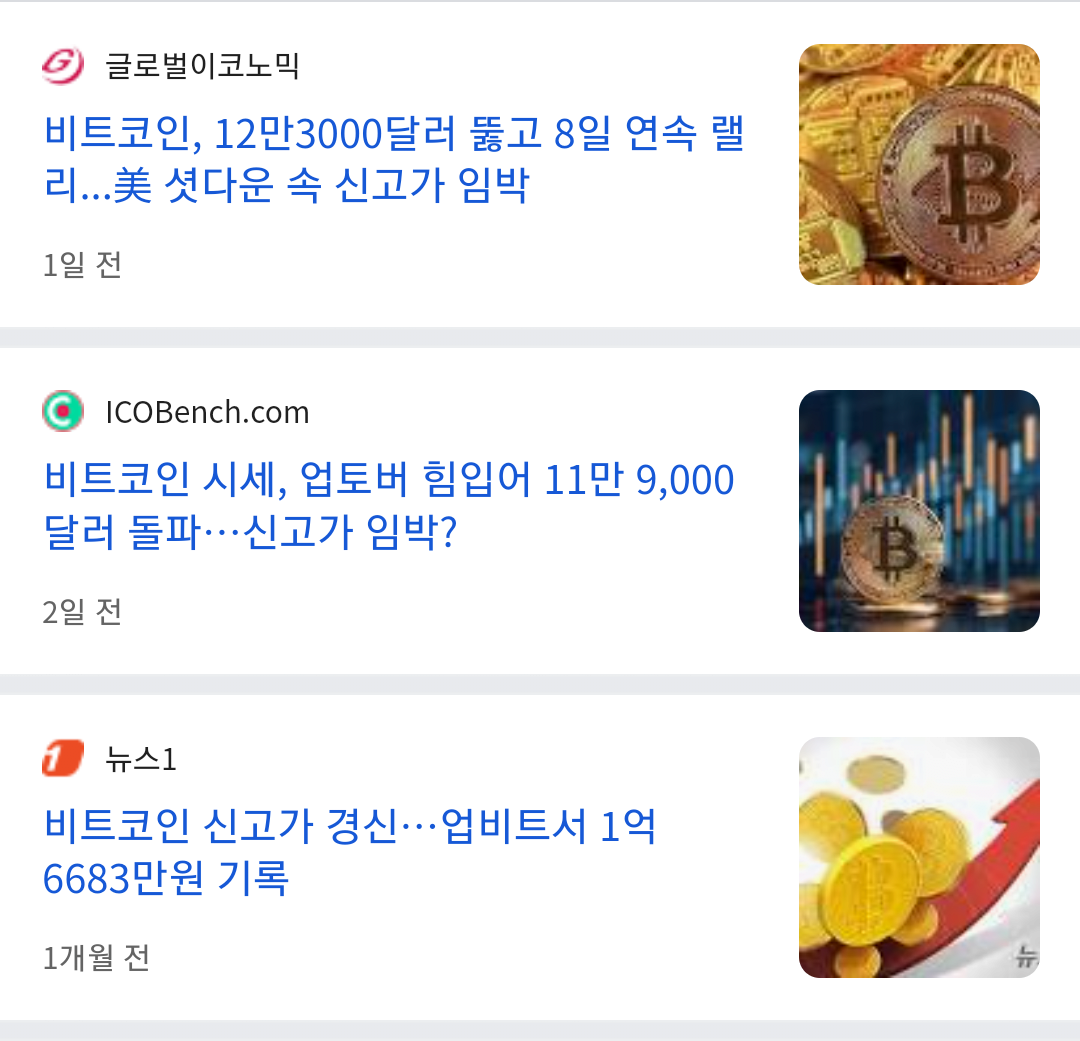This screenshot has width=1080, height=1041.
Task: Open the 글로벌이코노믹 article on 비트코인 12만3000달러
Action: 394,160
